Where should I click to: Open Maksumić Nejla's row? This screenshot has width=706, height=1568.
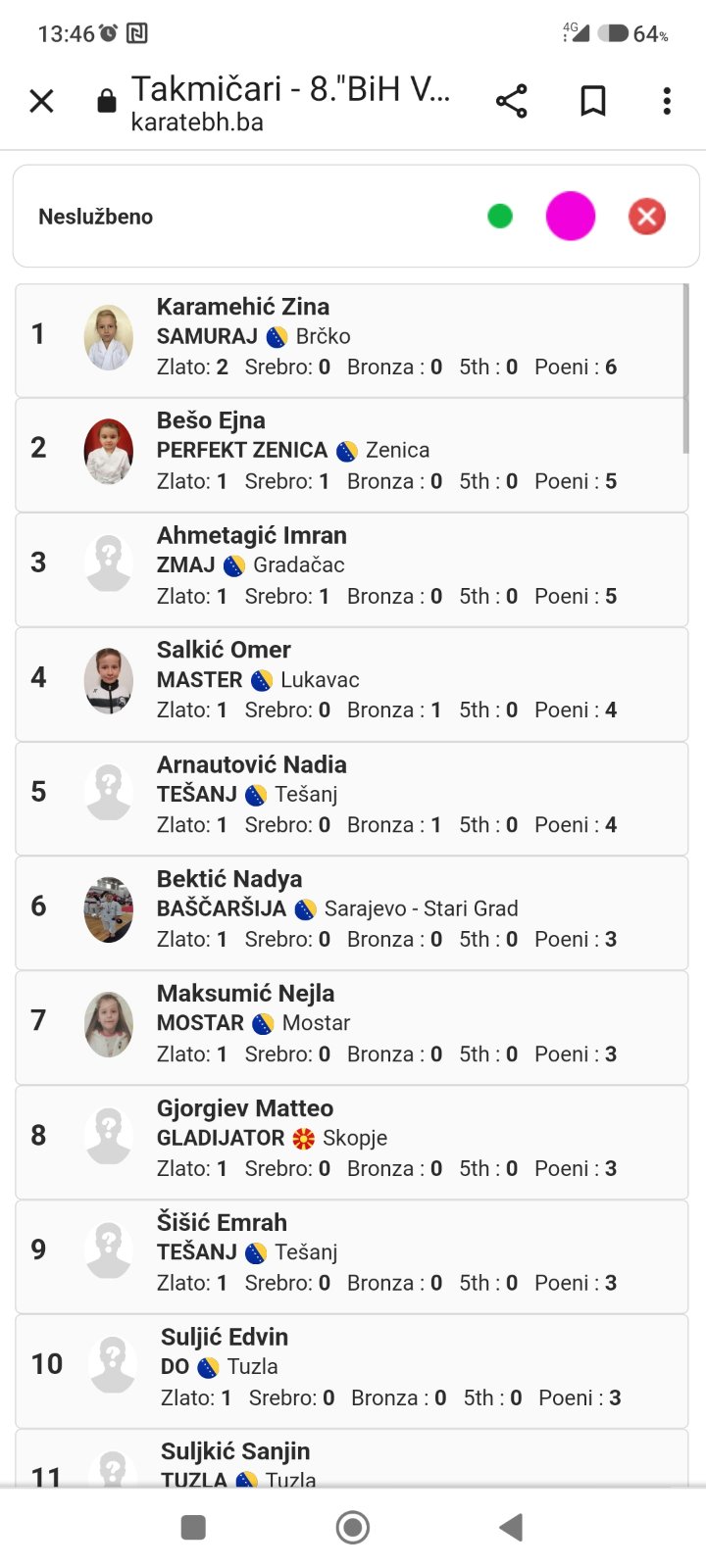(351, 1027)
